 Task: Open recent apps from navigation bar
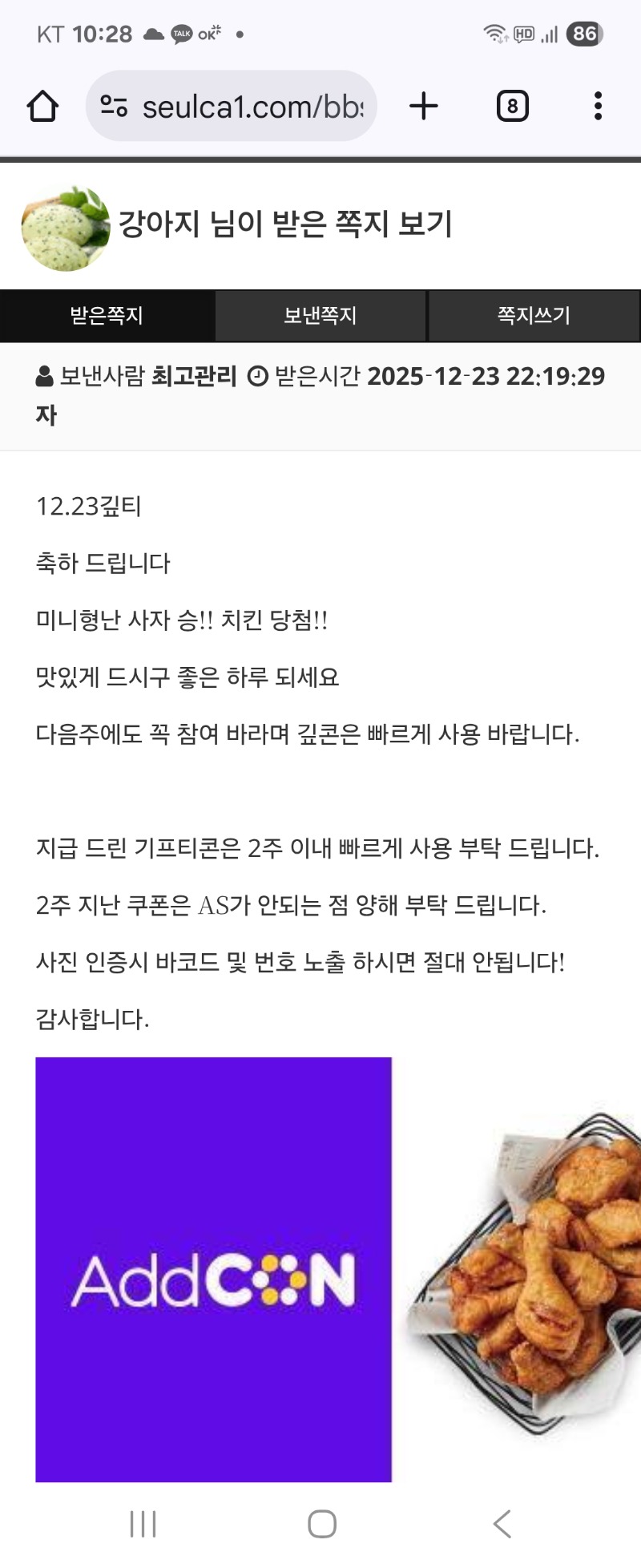[x=143, y=1523]
